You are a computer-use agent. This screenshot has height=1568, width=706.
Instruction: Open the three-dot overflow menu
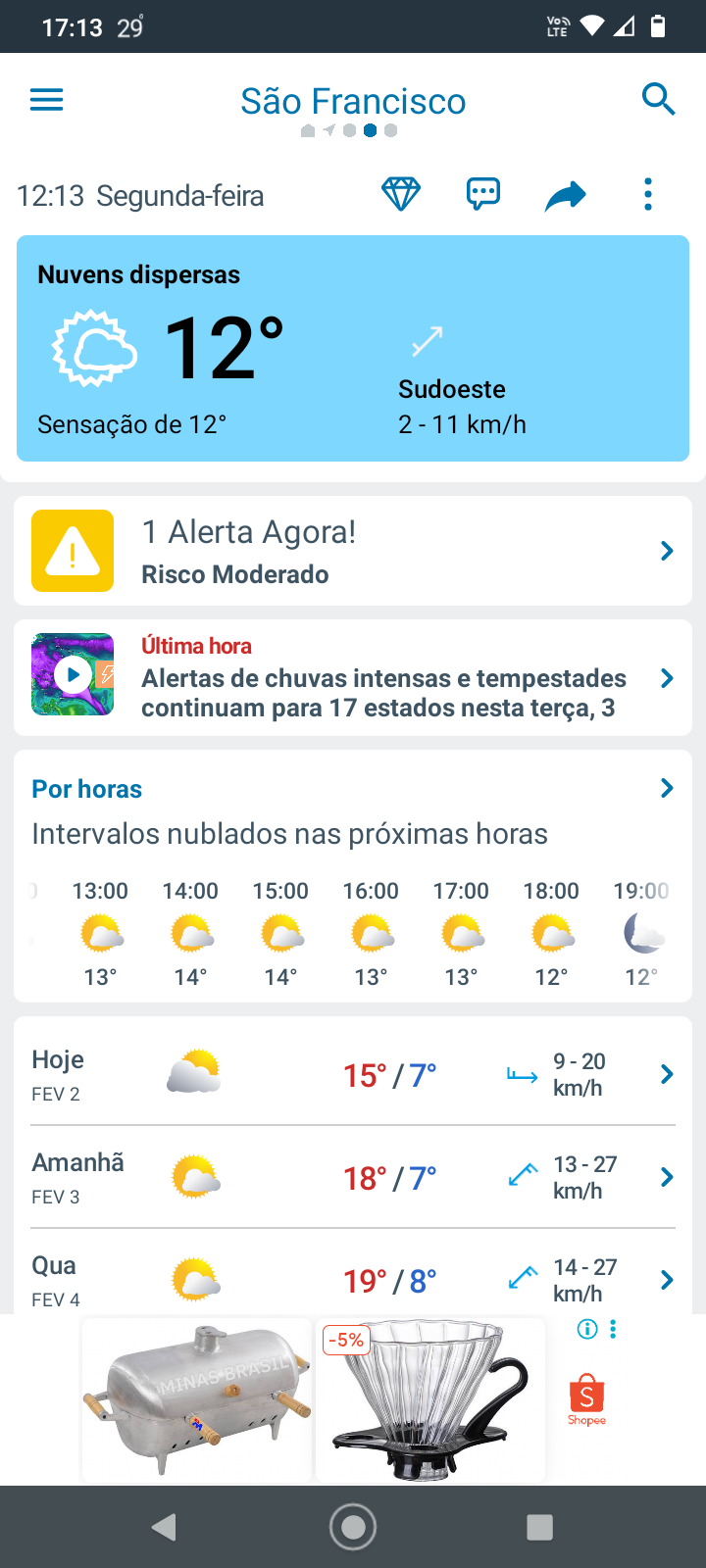coord(648,195)
